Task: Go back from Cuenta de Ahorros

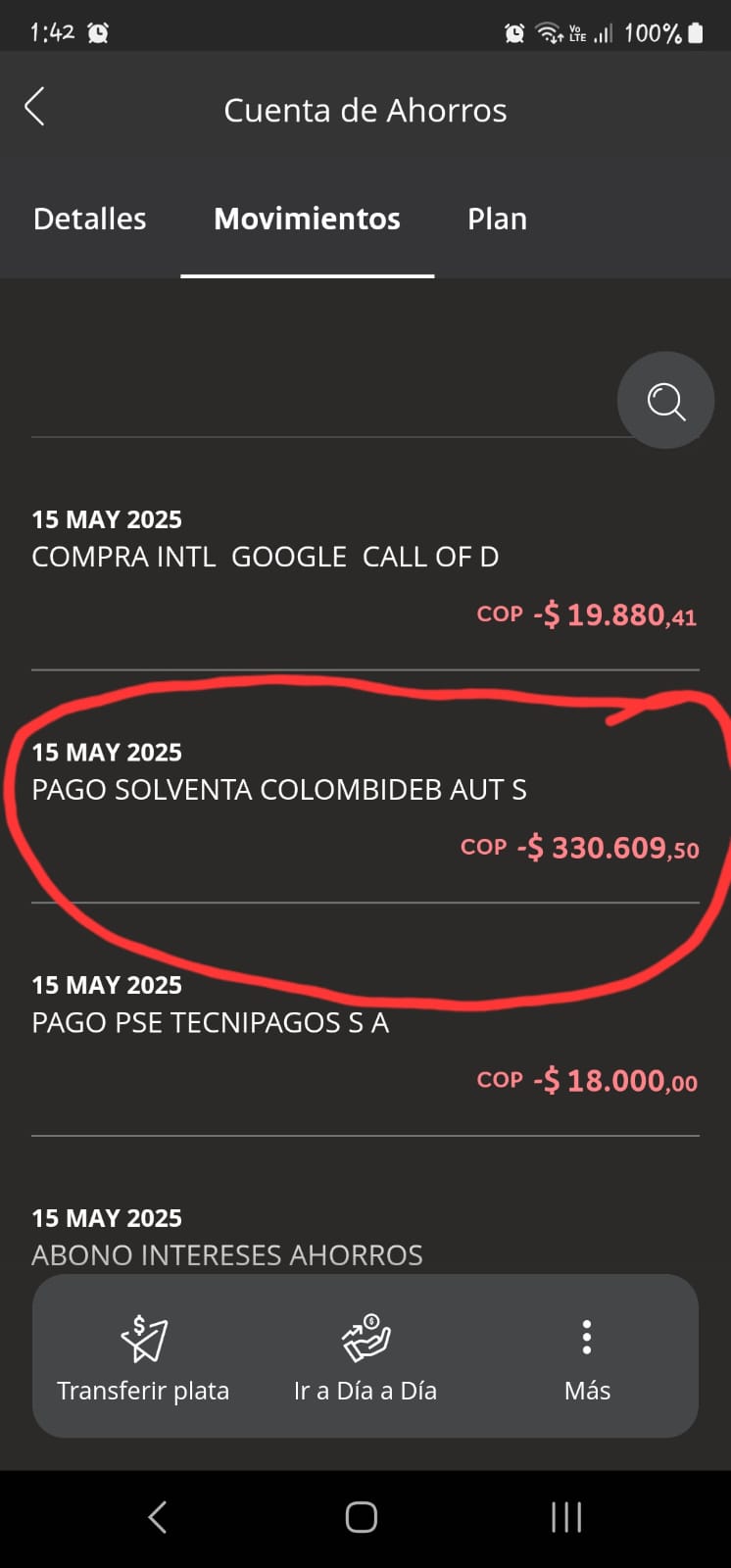Action: (35, 107)
